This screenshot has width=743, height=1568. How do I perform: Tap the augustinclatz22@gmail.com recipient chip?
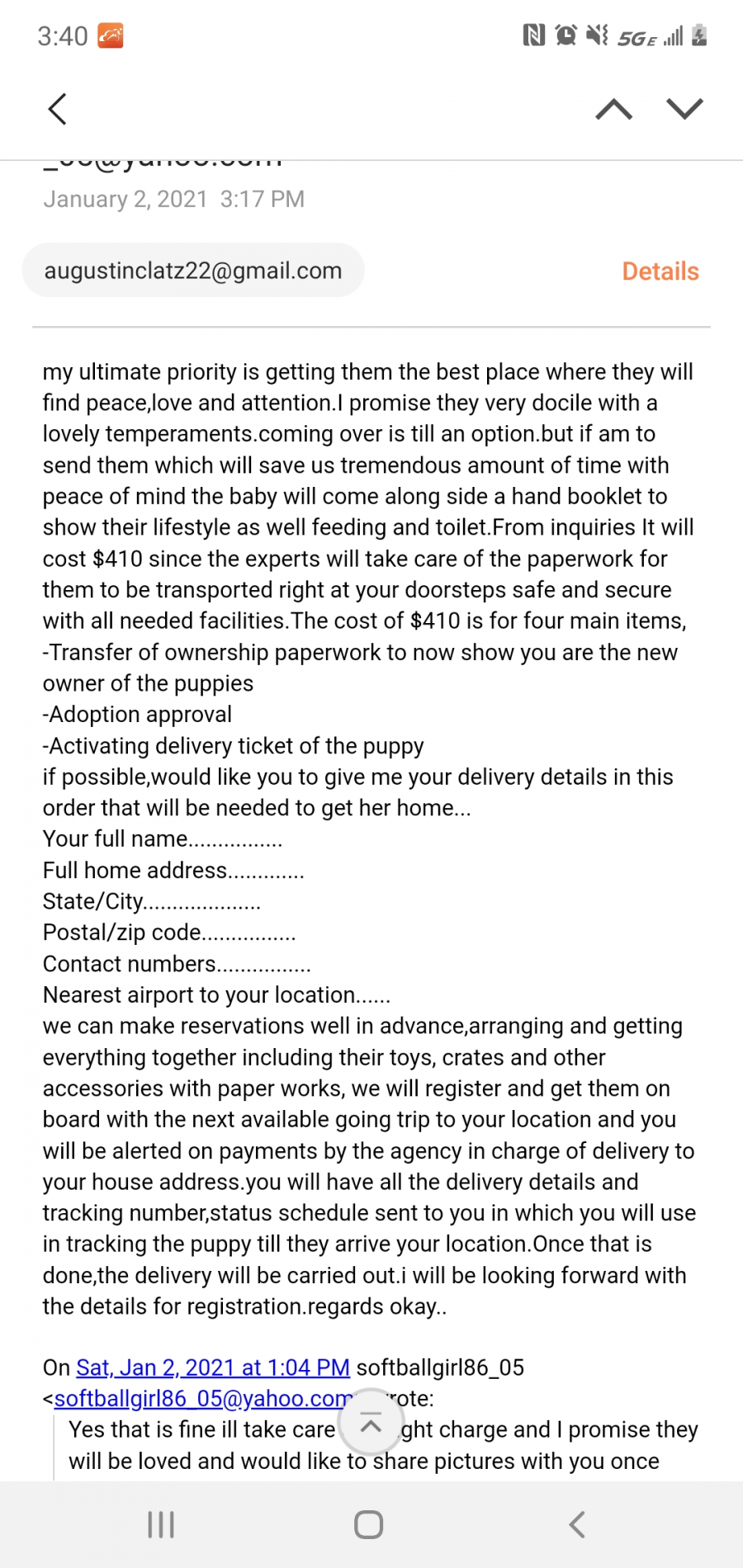coord(193,271)
